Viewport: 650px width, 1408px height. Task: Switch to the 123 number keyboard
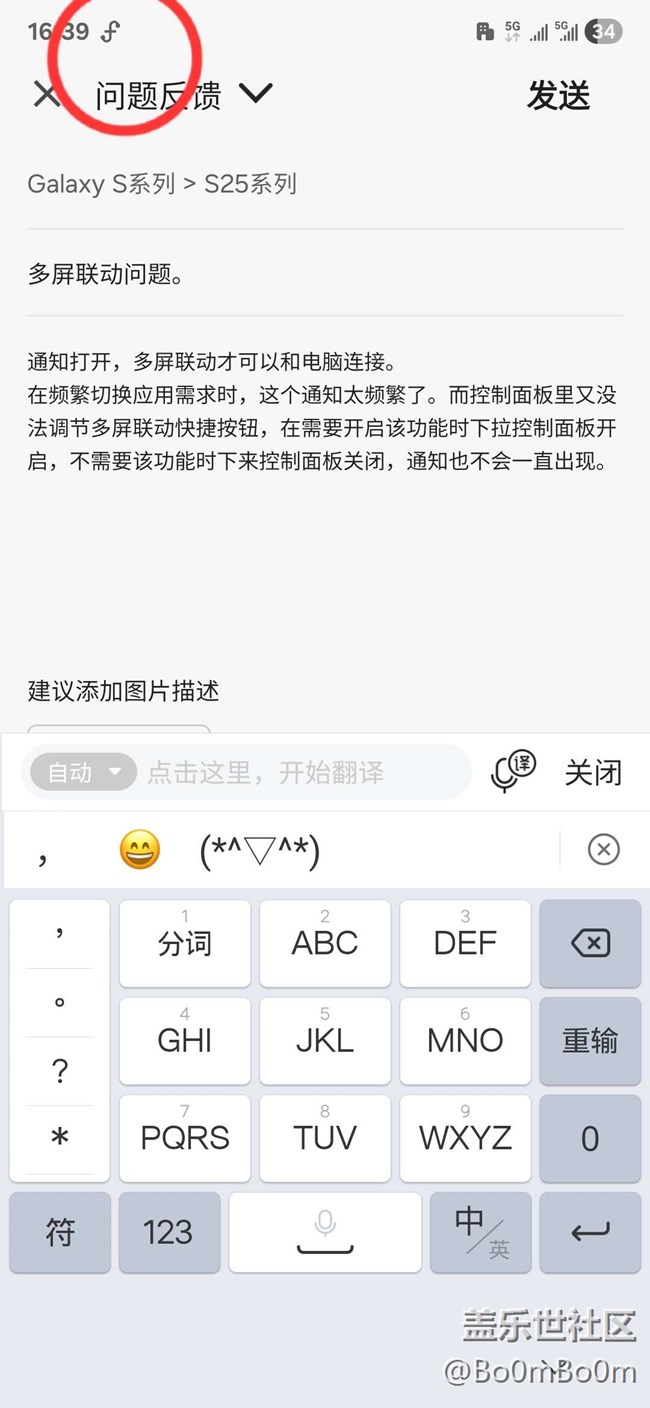click(x=168, y=1233)
